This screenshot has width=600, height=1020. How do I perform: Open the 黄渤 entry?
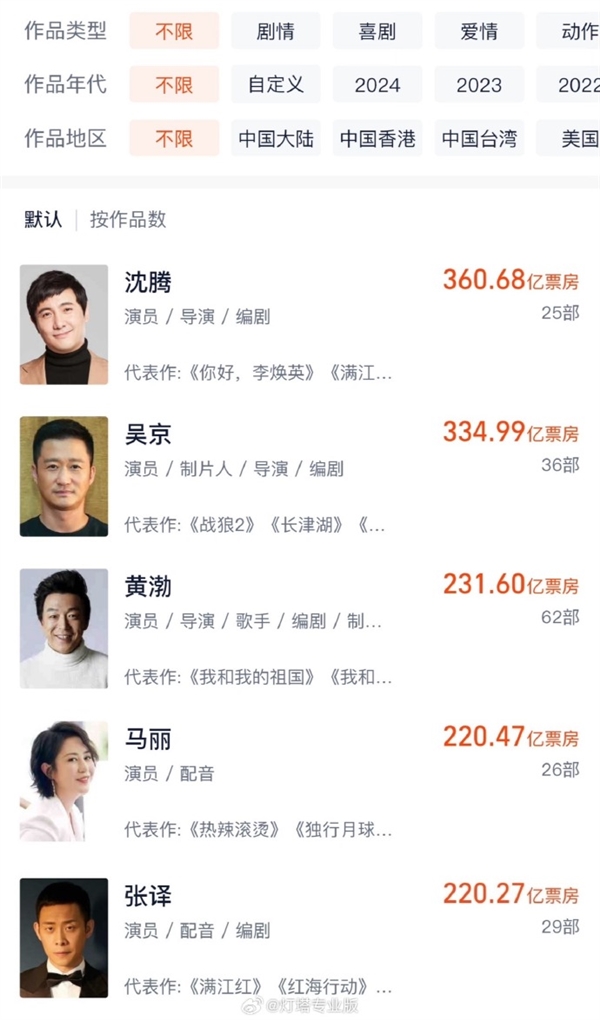point(148,587)
